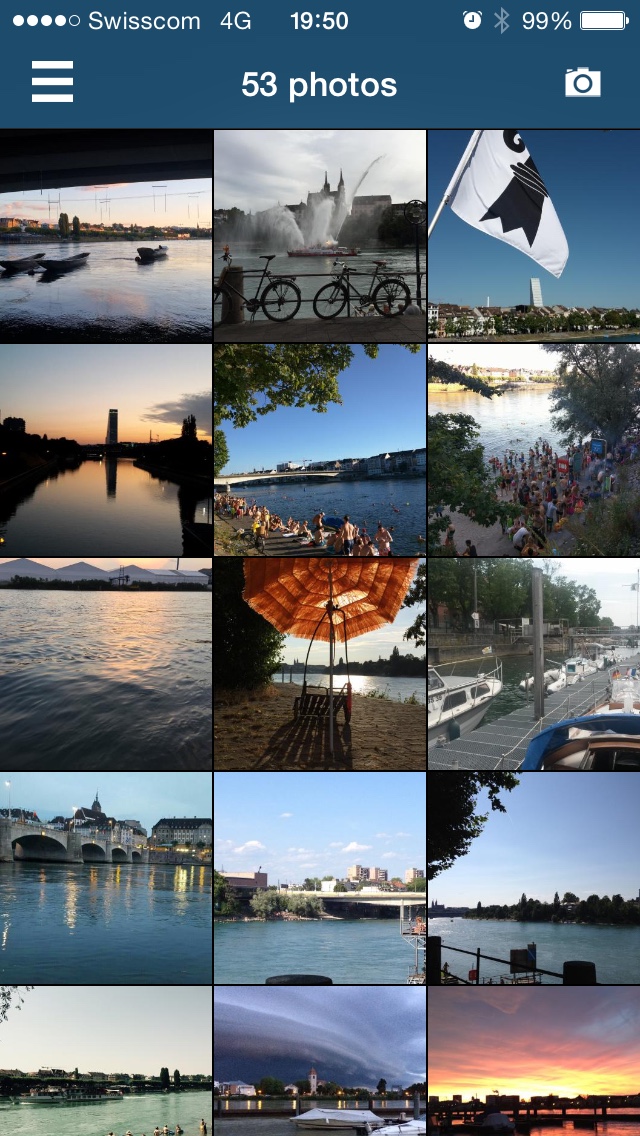Open the white flag photo
The width and height of the screenshot is (640, 1136).
point(534,236)
